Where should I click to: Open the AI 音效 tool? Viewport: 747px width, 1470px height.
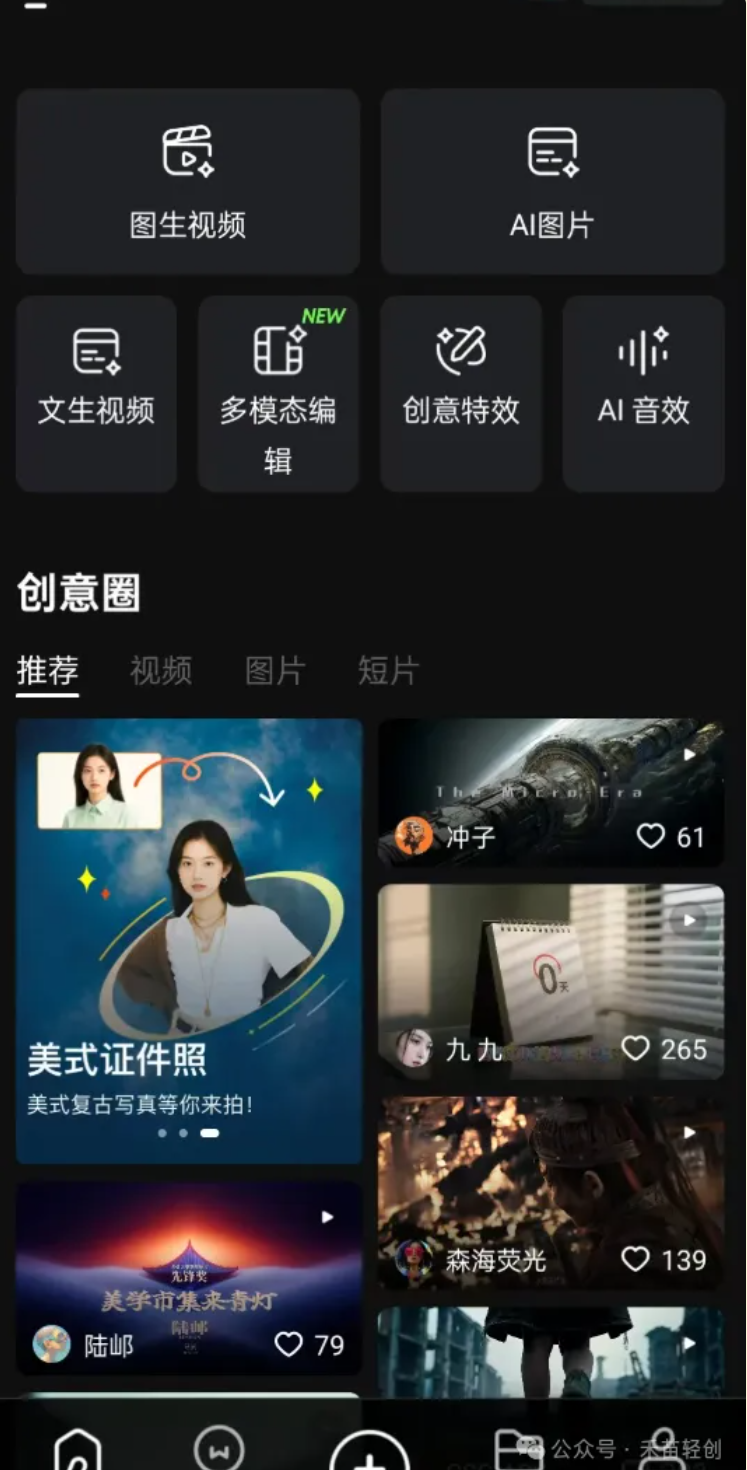643,392
